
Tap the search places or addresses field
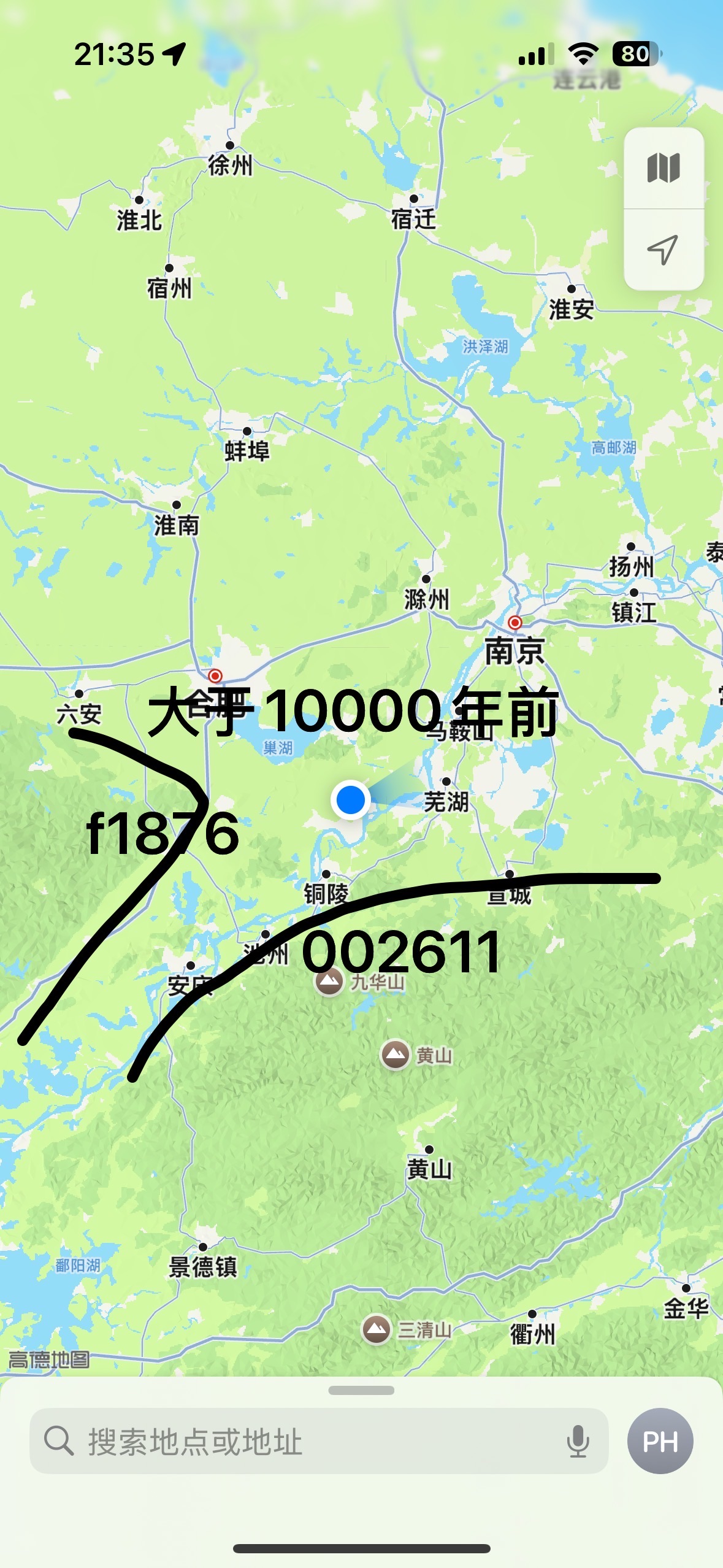[307, 1441]
